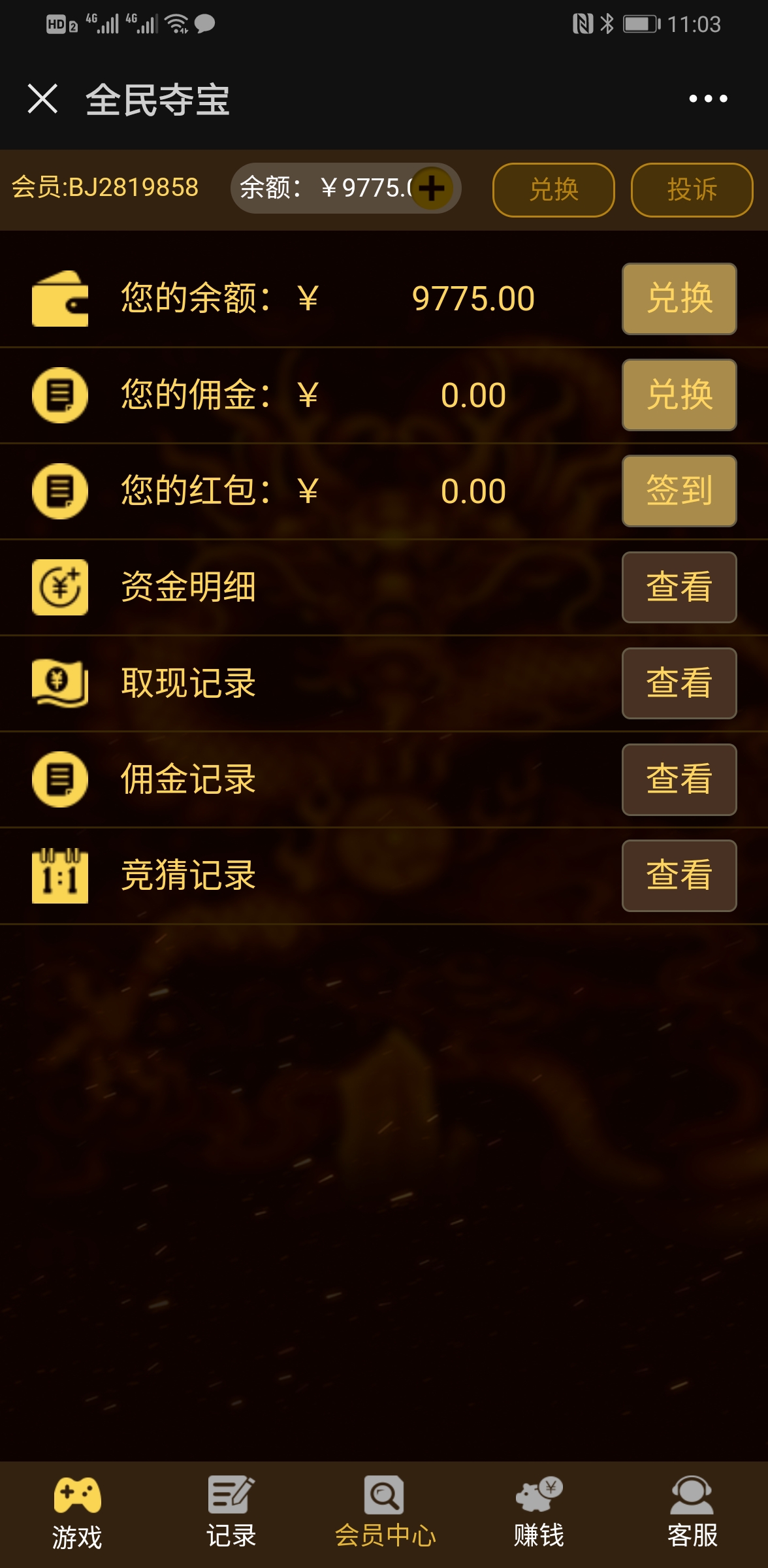The image size is (768, 1568).
Task: Open the 客服 support tab
Action: [692, 1514]
